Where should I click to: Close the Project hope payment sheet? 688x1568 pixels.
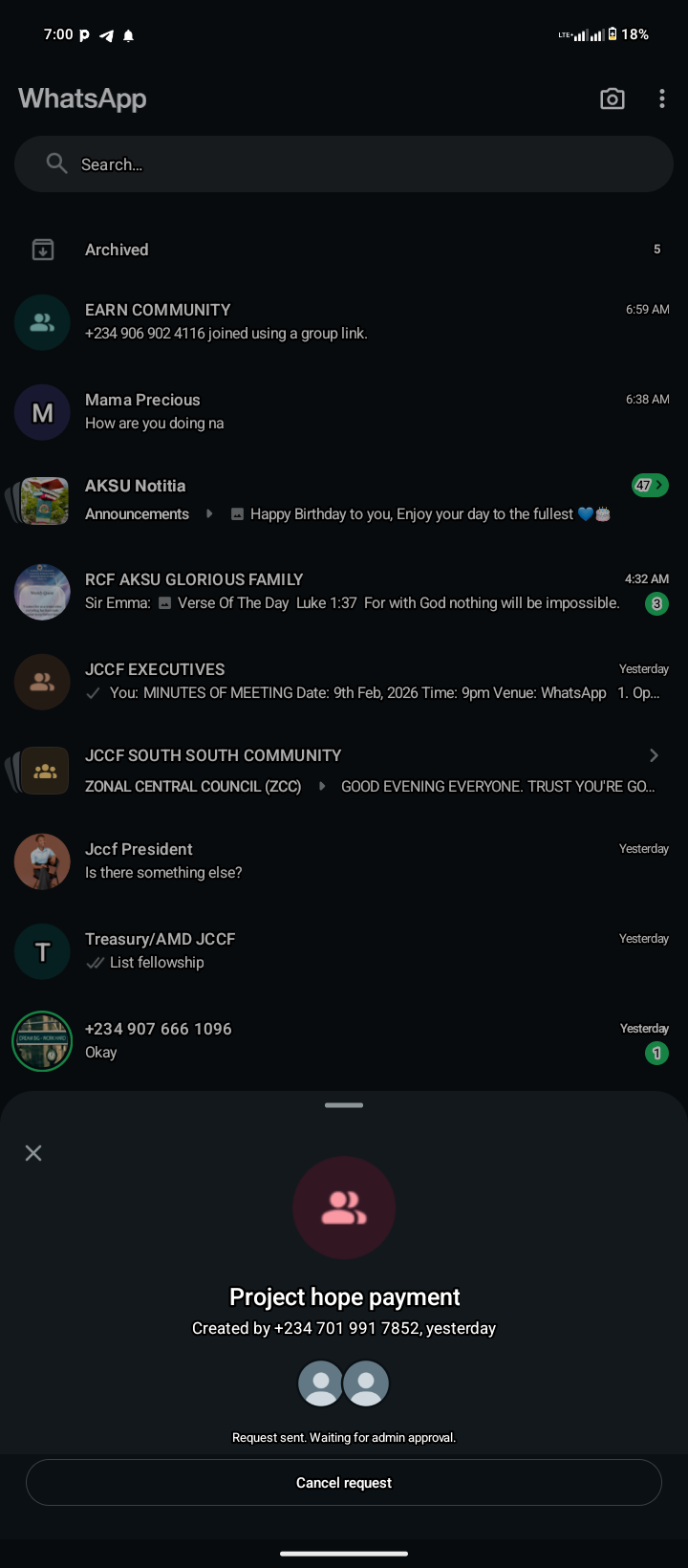(33, 1153)
